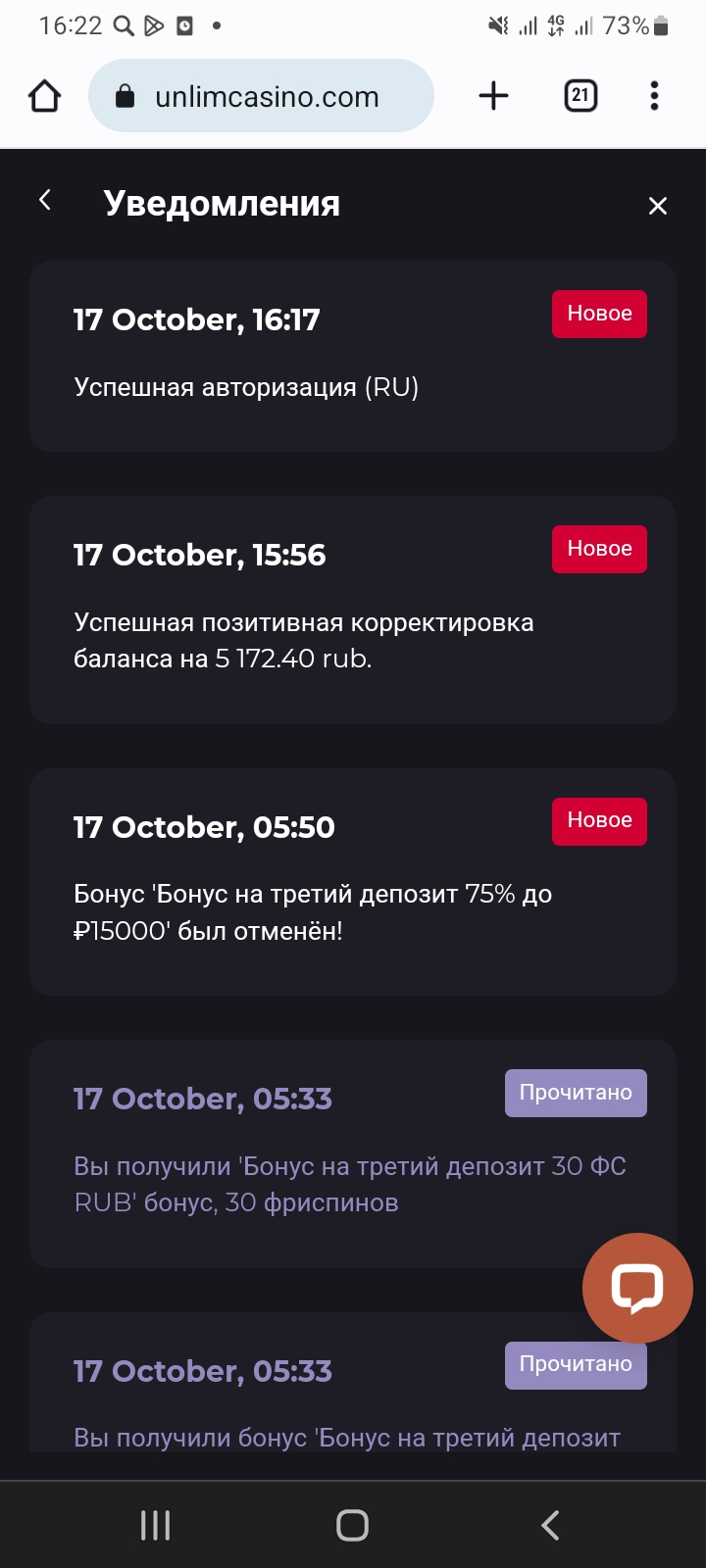The image size is (706, 1568).
Task: Tap the browser home icon
Action: pyautogui.click(x=45, y=96)
